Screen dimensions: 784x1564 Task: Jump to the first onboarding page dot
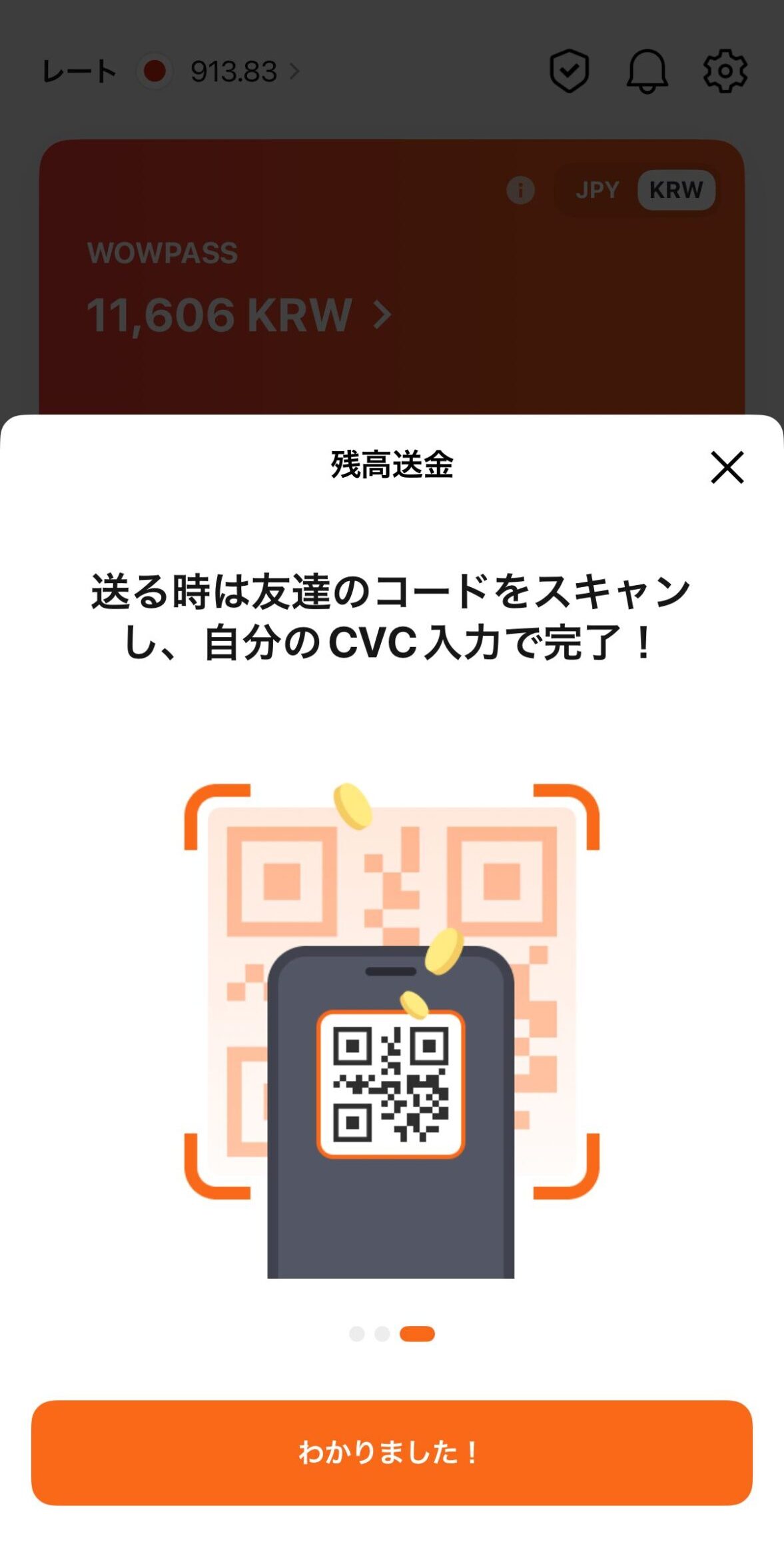[357, 1333]
